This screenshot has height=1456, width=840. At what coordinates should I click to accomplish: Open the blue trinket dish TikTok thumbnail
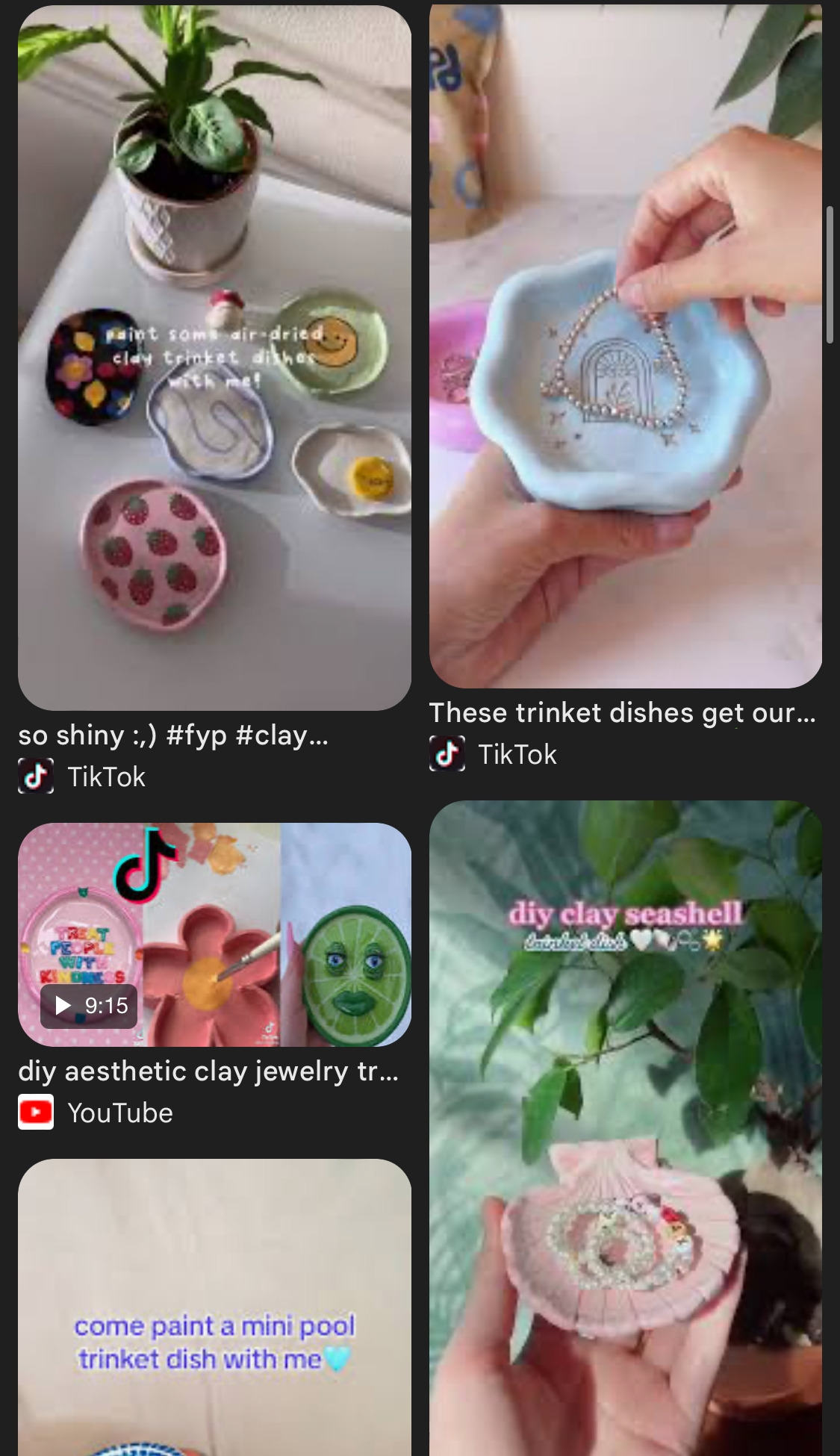(x=626, y=346)
